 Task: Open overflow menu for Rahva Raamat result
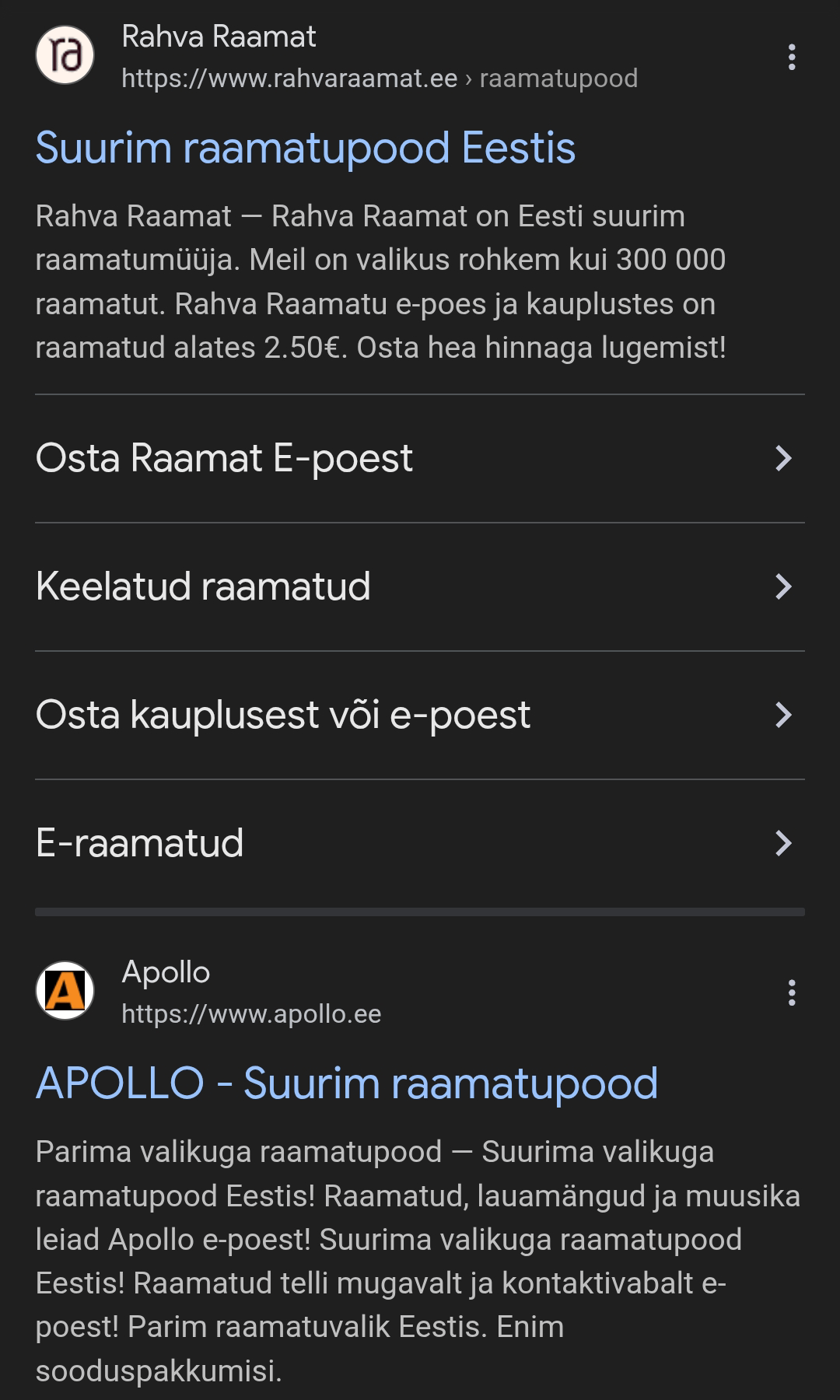coord(791,58)
